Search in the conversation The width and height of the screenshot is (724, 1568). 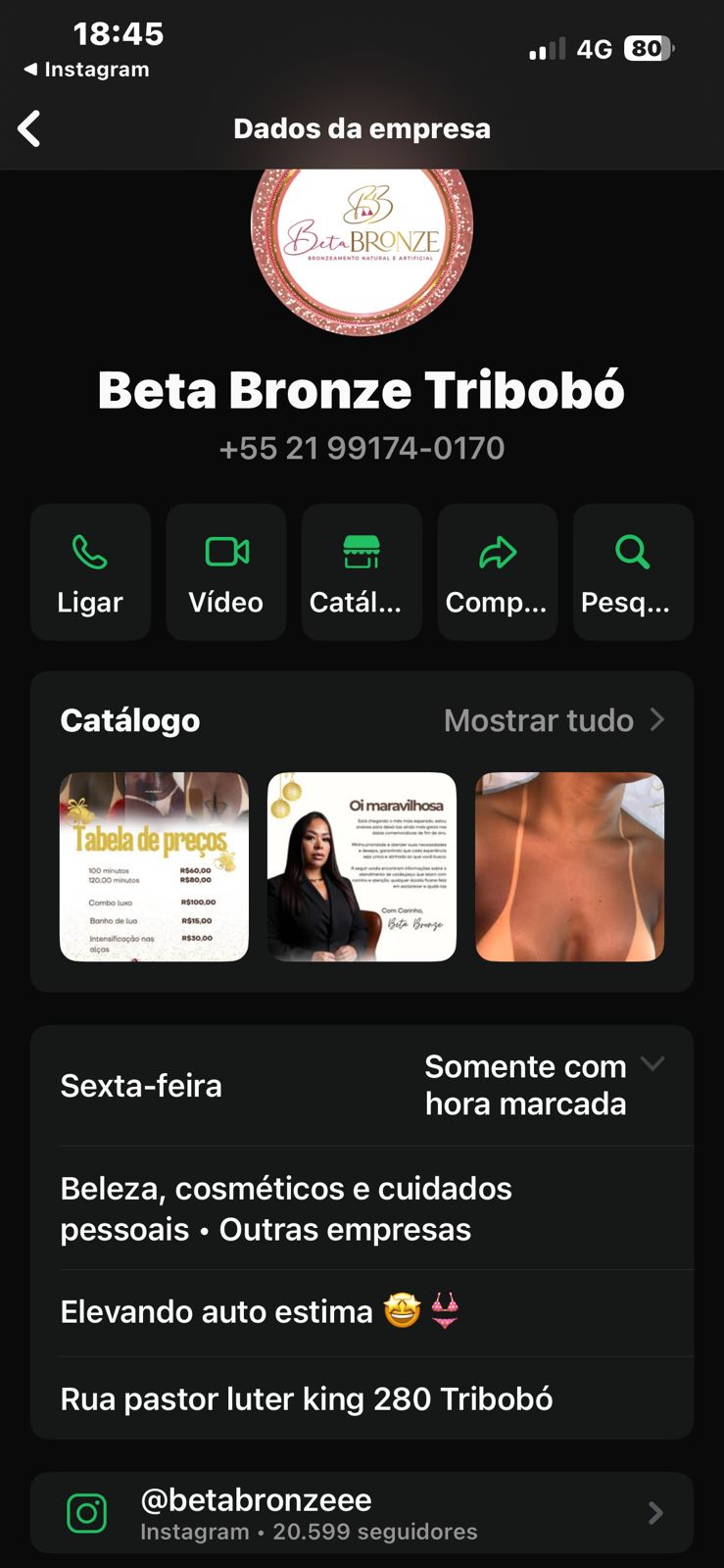coord(633,572)
